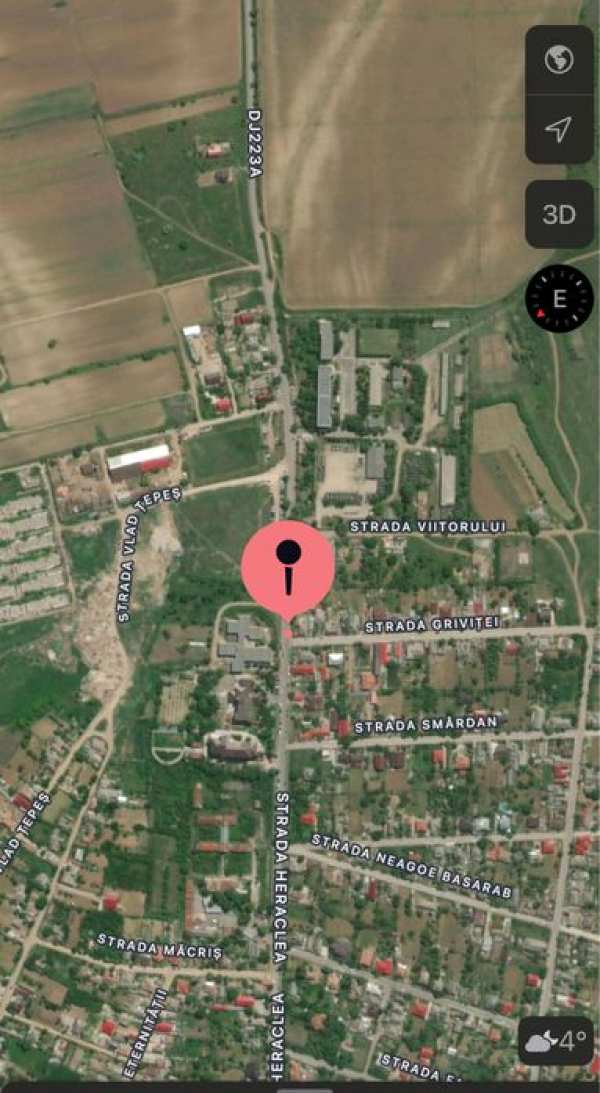This screenshot has height=1093, width=600.
Task: Switch the map to 3D view
Action: [559, 214]
